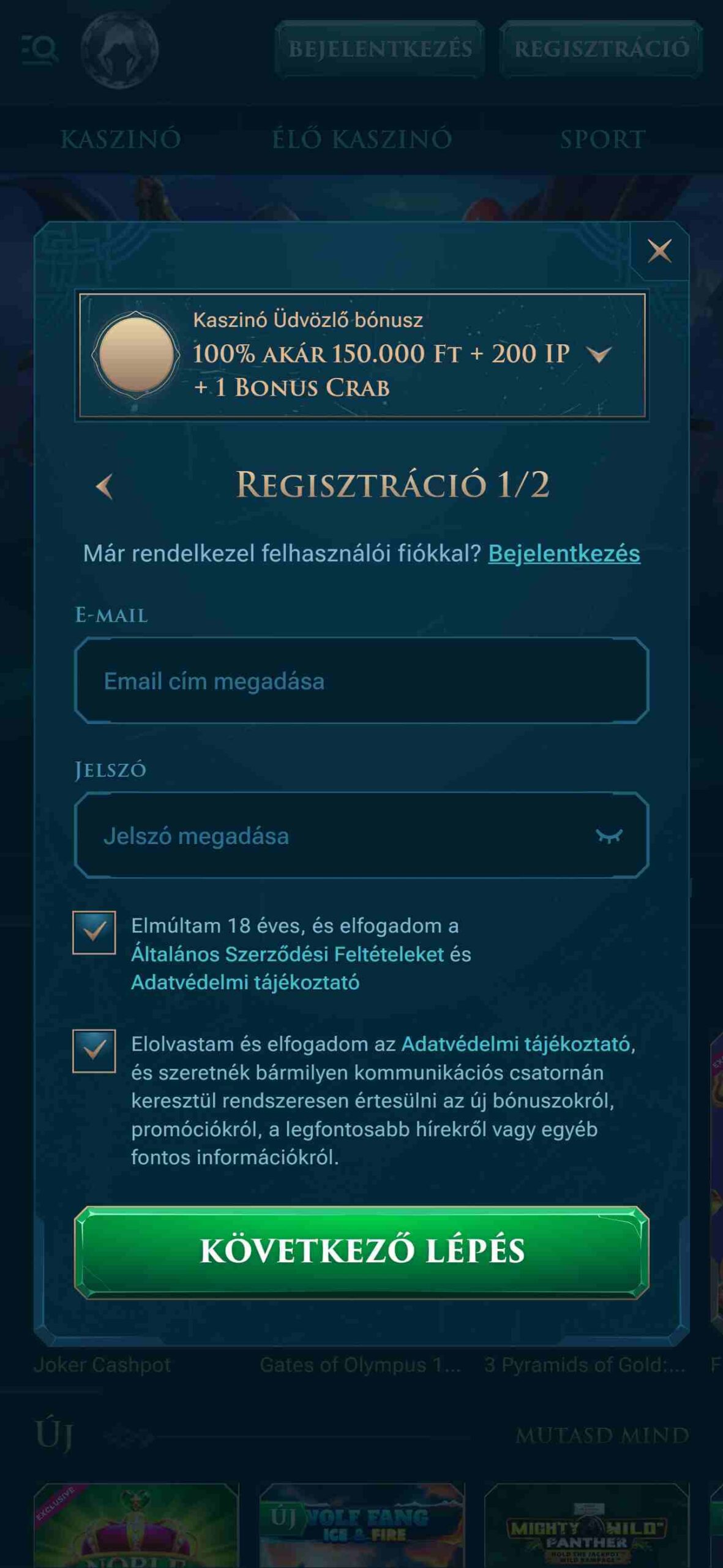Viewport: 723px width, 1568px height.
Task: Open Adatvédelmi tájékoztató link under age confirmation
Action: (245, 982)
